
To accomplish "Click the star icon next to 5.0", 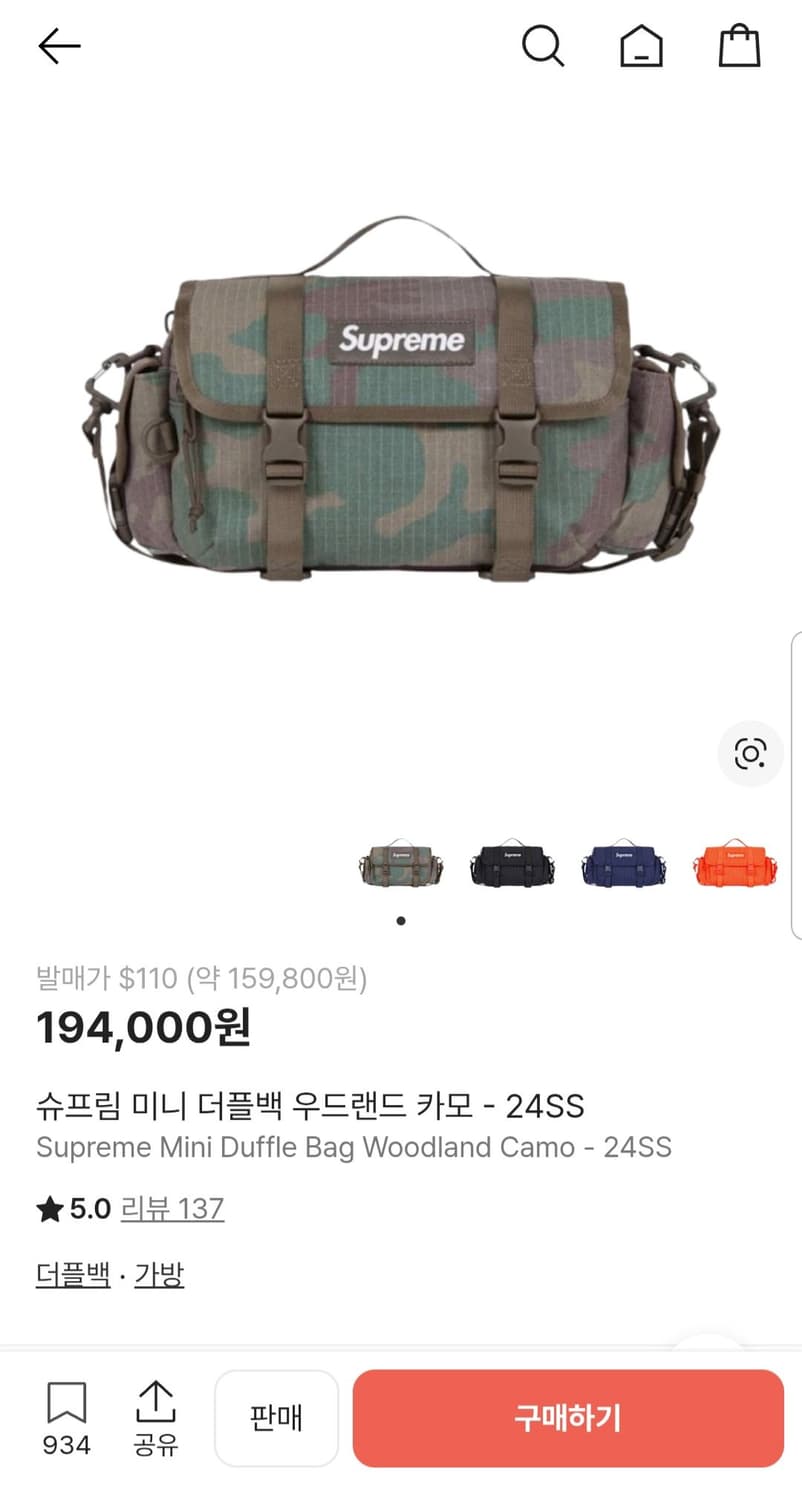I will click(47, 1208).
